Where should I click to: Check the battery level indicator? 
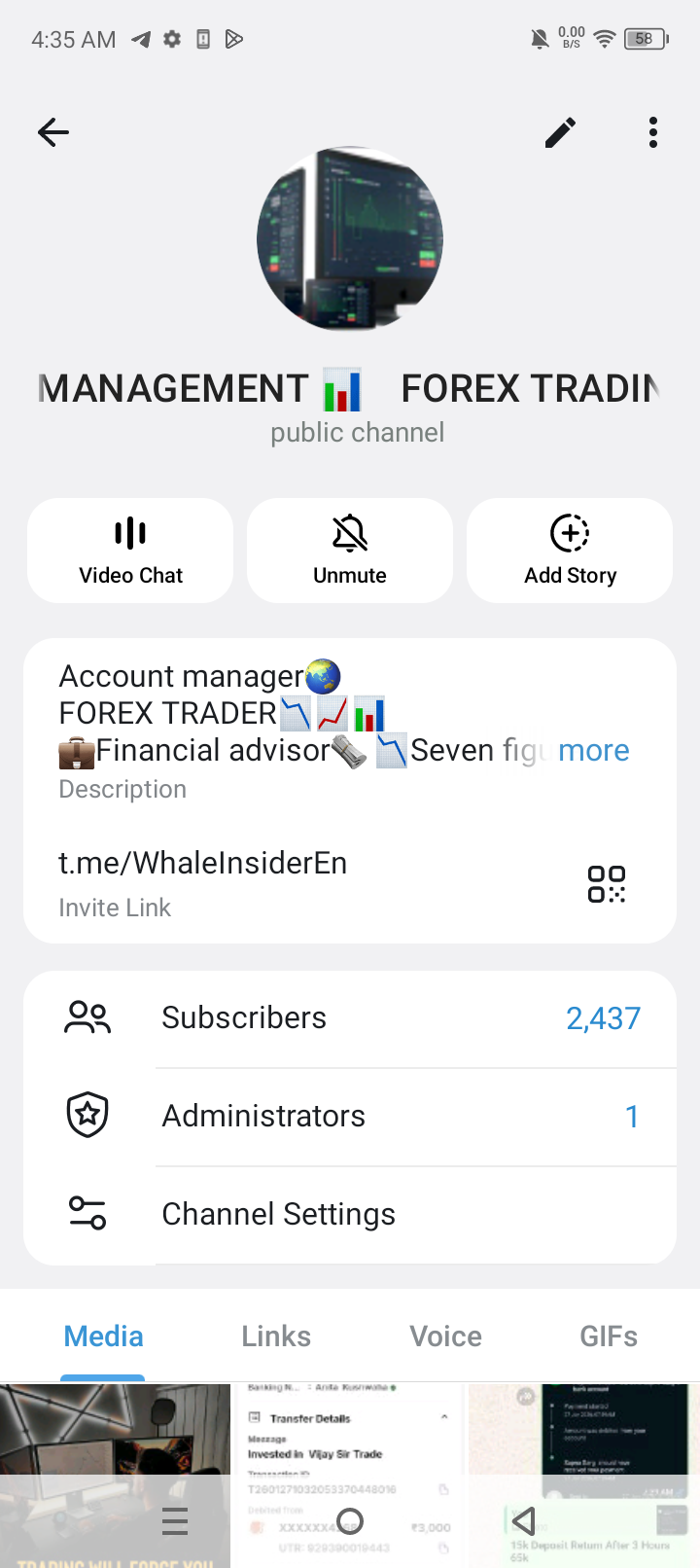pyautogui.click(x=642, y=39)
